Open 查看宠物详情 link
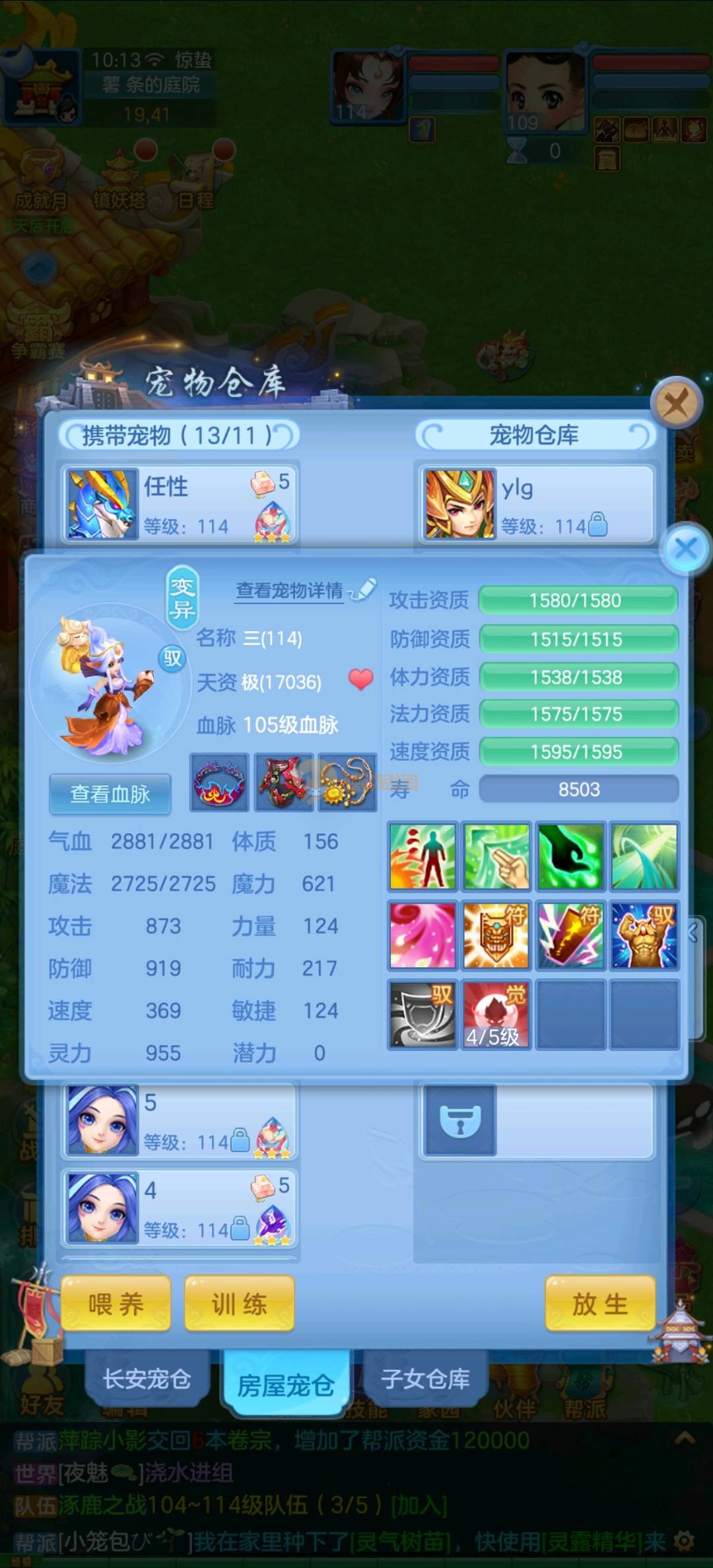This screenshot has width=713, height=1568. click(290, 590)
